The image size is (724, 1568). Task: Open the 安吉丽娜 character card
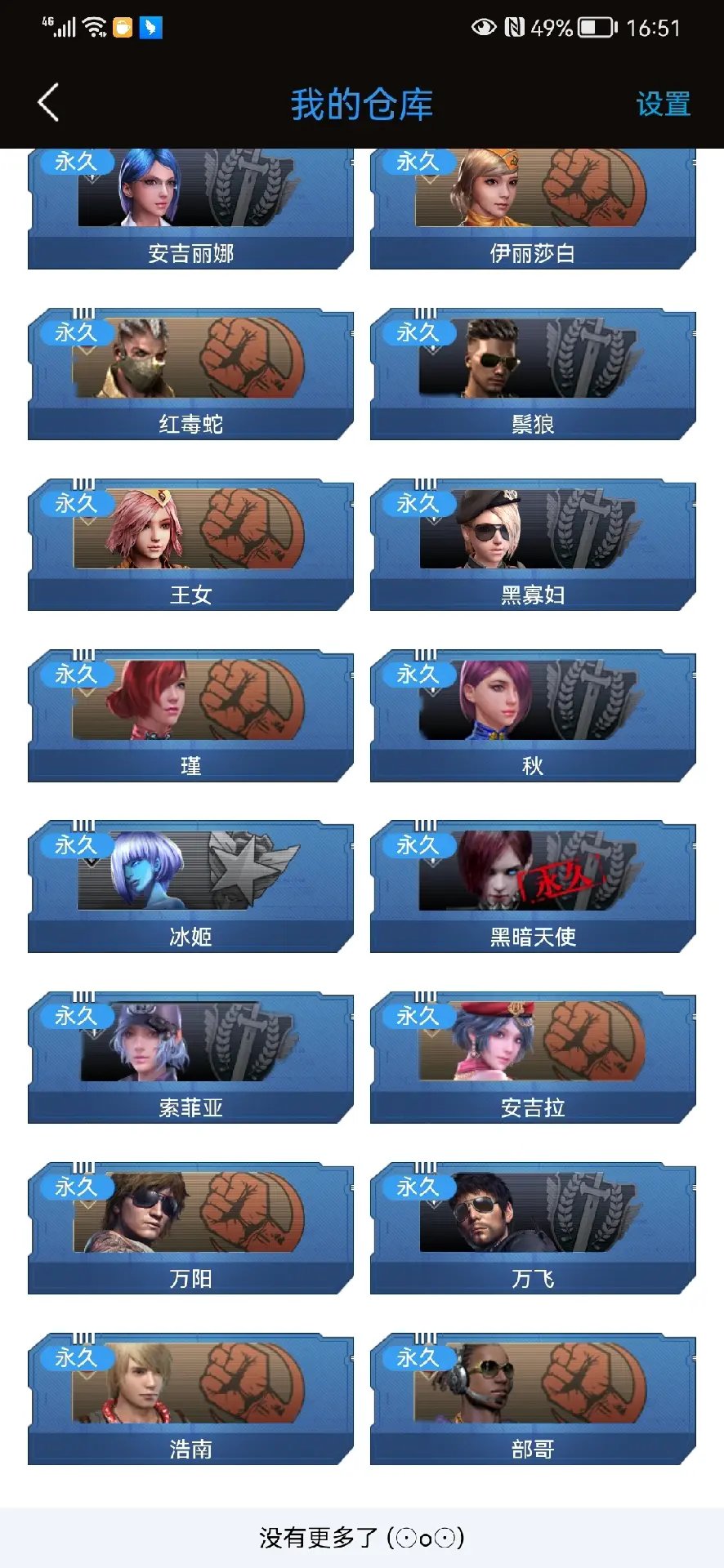point(190,210)
